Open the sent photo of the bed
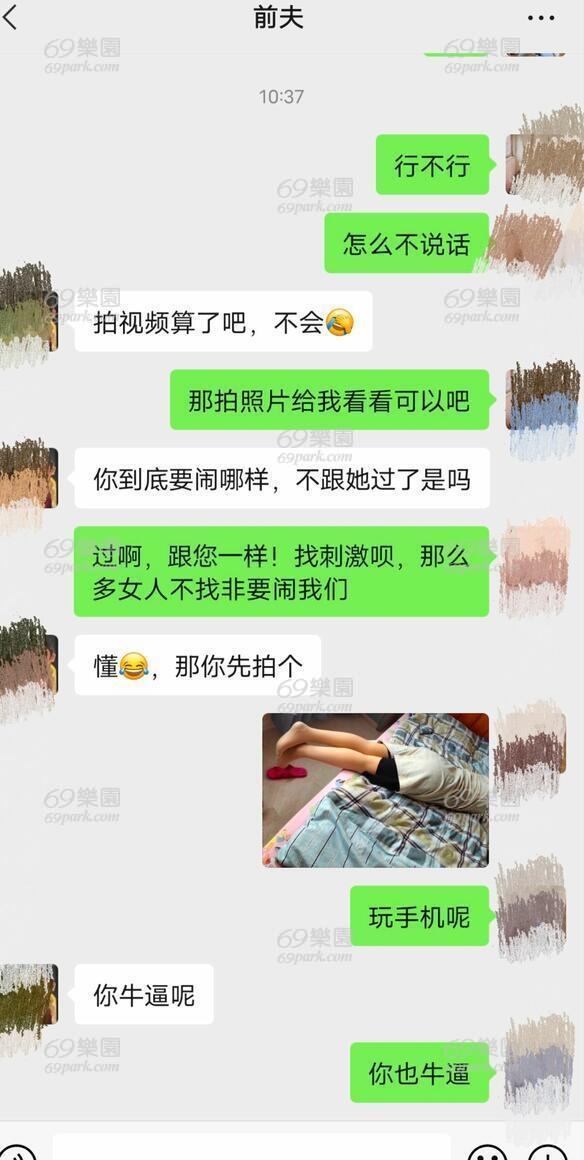Image resolution: width=584 pixels, height=1160 pixels. click(x=375, y=789)
